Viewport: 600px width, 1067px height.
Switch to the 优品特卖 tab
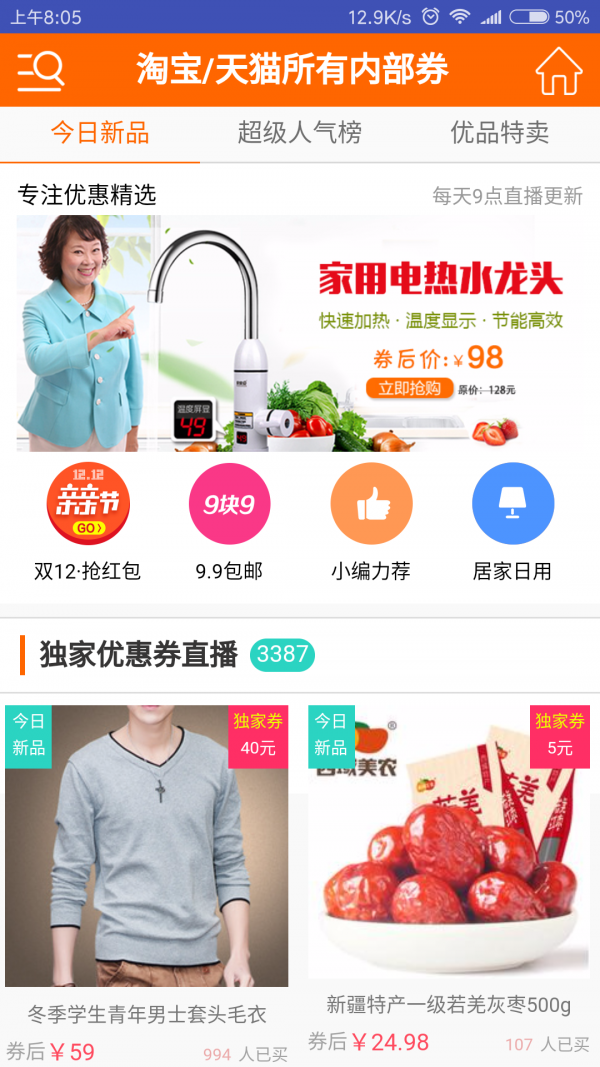click(499, 133)
